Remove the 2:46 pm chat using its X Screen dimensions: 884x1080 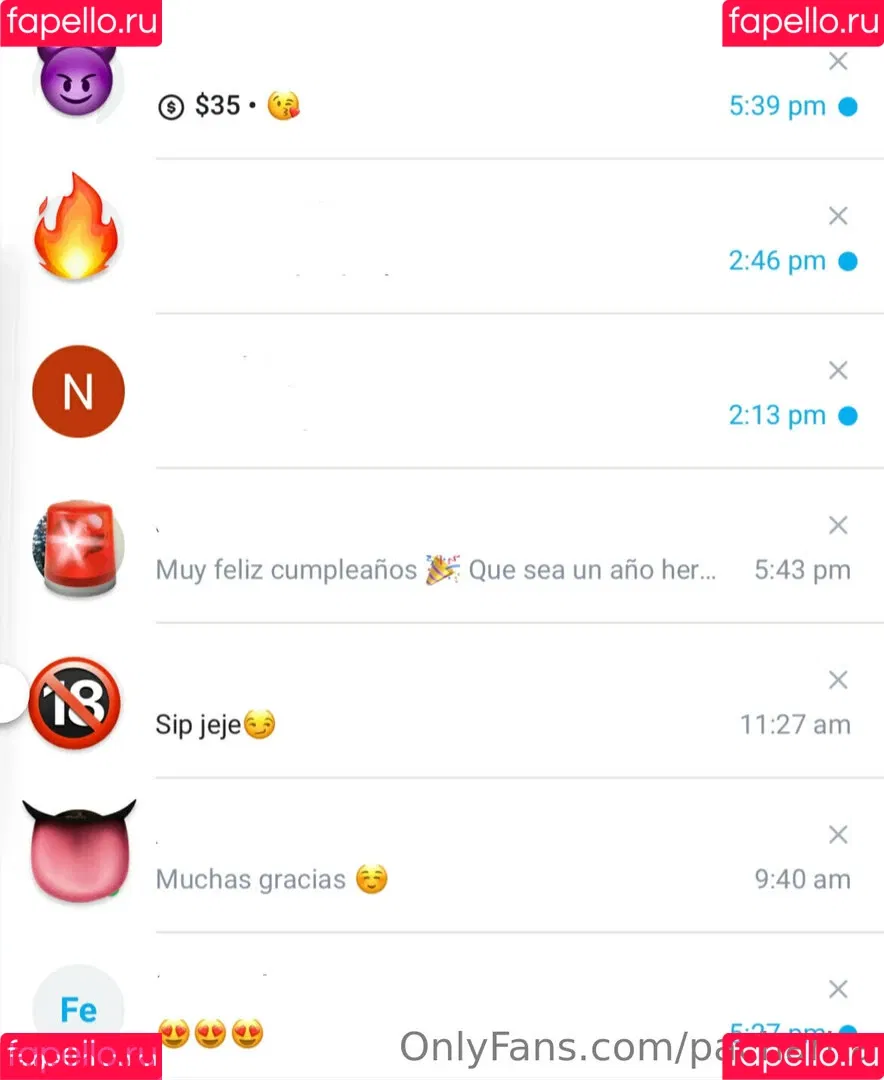pyautogui.click(x=838, y=216)
